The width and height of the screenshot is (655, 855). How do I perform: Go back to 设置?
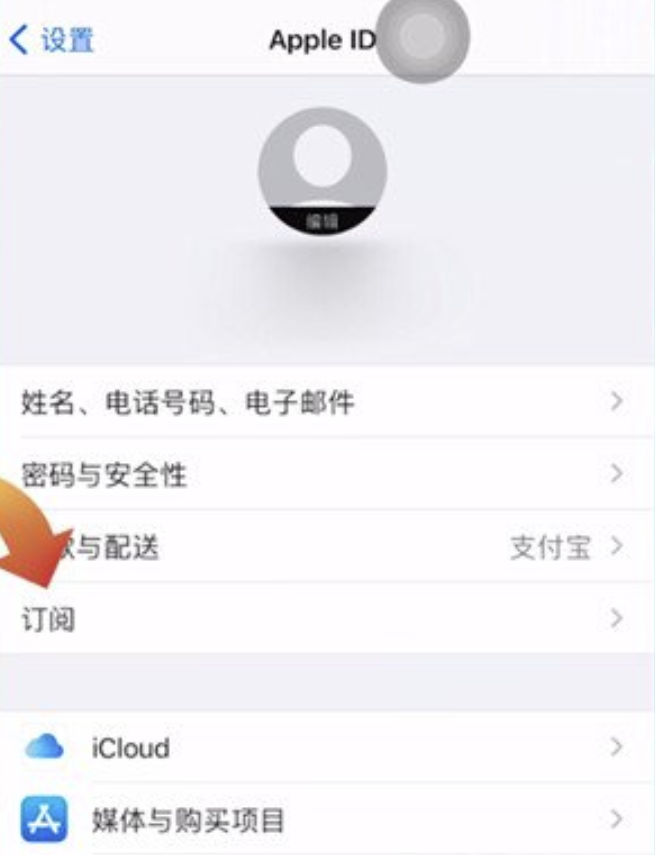[52, 41]
